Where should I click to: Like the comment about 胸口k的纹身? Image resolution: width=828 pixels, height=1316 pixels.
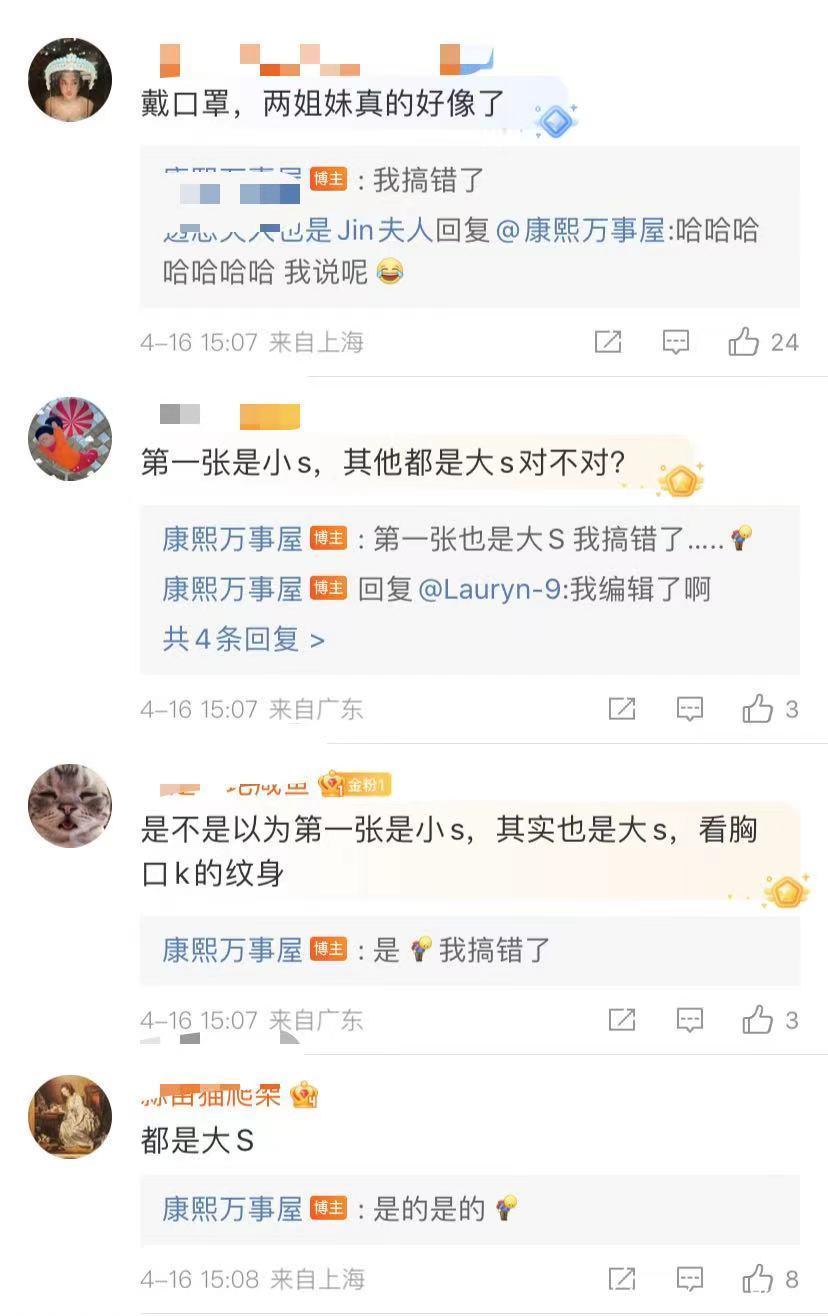[x=758, y=1020]
